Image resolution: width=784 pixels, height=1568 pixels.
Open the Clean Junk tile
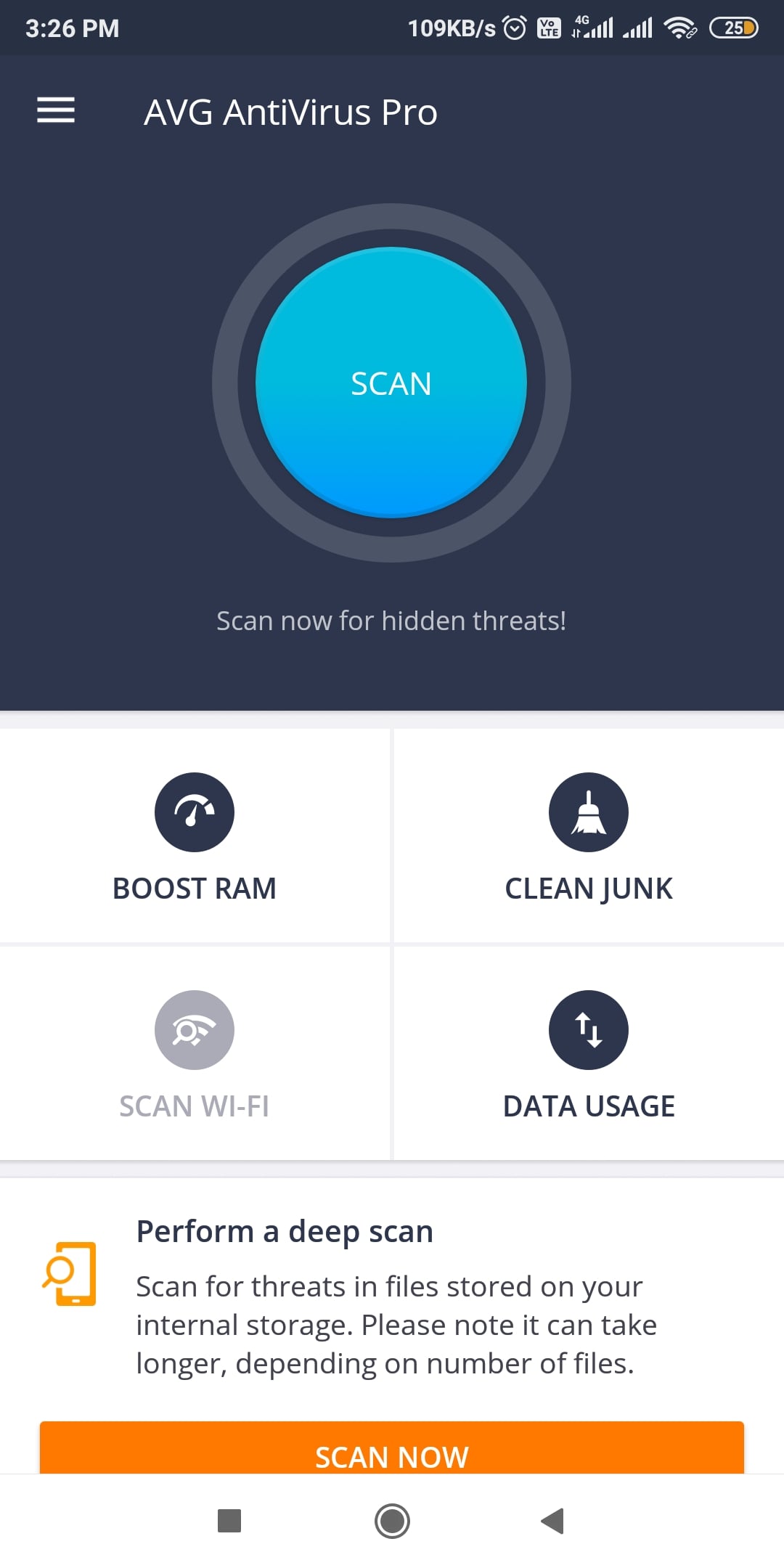point(589,836)
